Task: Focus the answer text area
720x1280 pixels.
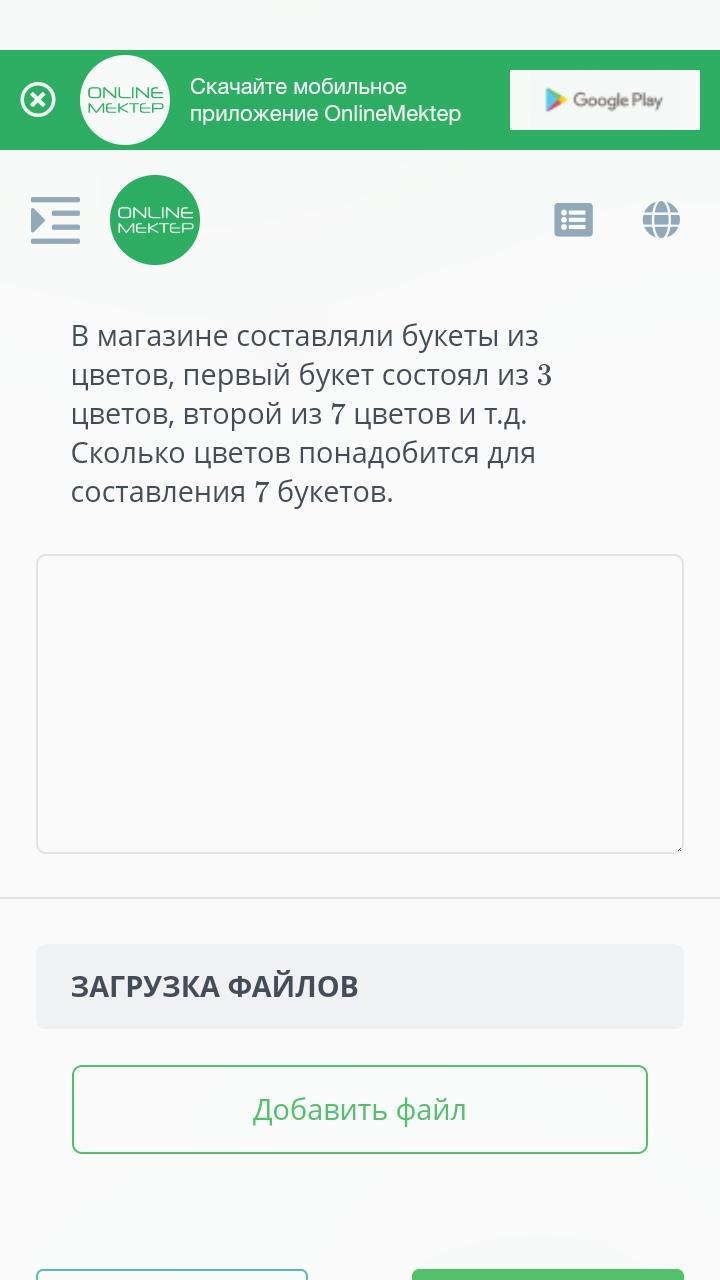Action: point(360,704)
